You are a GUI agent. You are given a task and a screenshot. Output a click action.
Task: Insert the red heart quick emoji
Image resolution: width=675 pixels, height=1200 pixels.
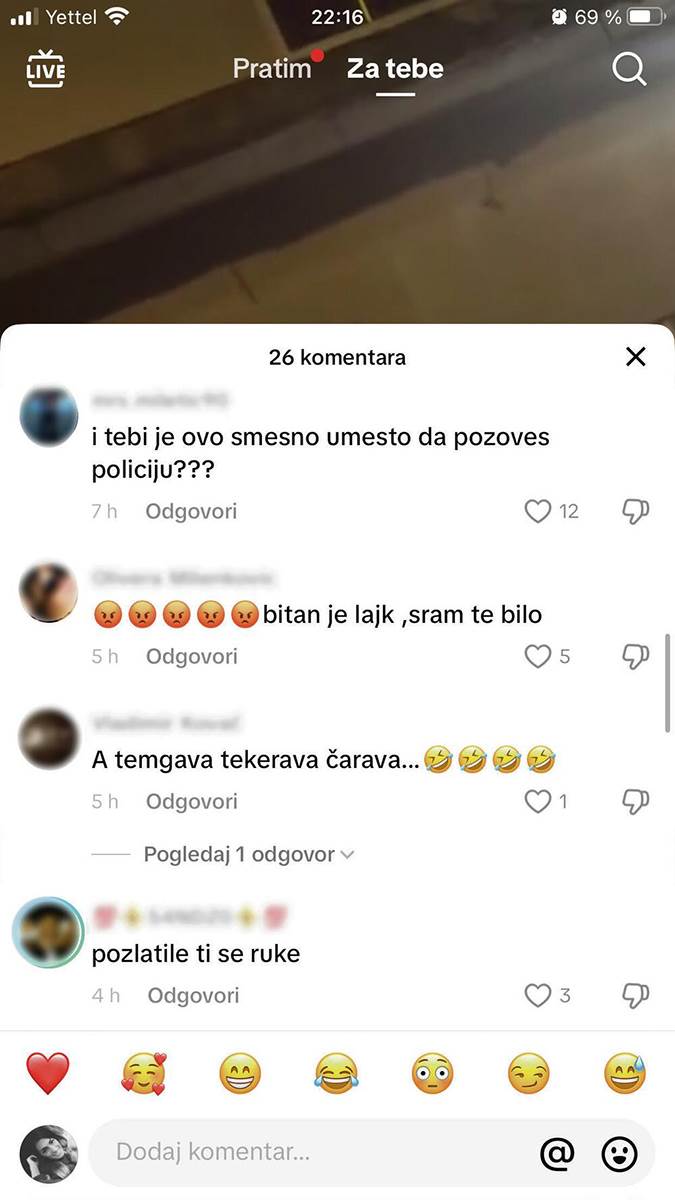point(47,1075)
